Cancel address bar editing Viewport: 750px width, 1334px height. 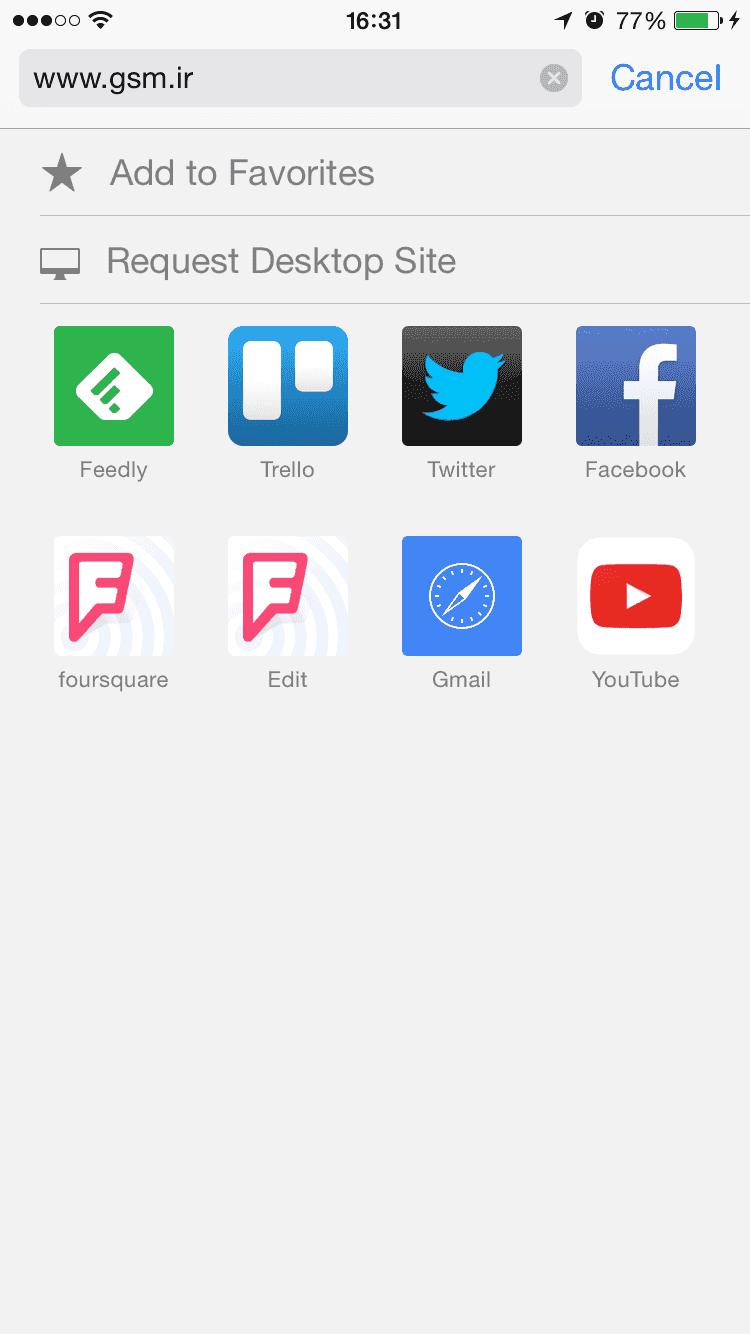(x=665, y=78)
